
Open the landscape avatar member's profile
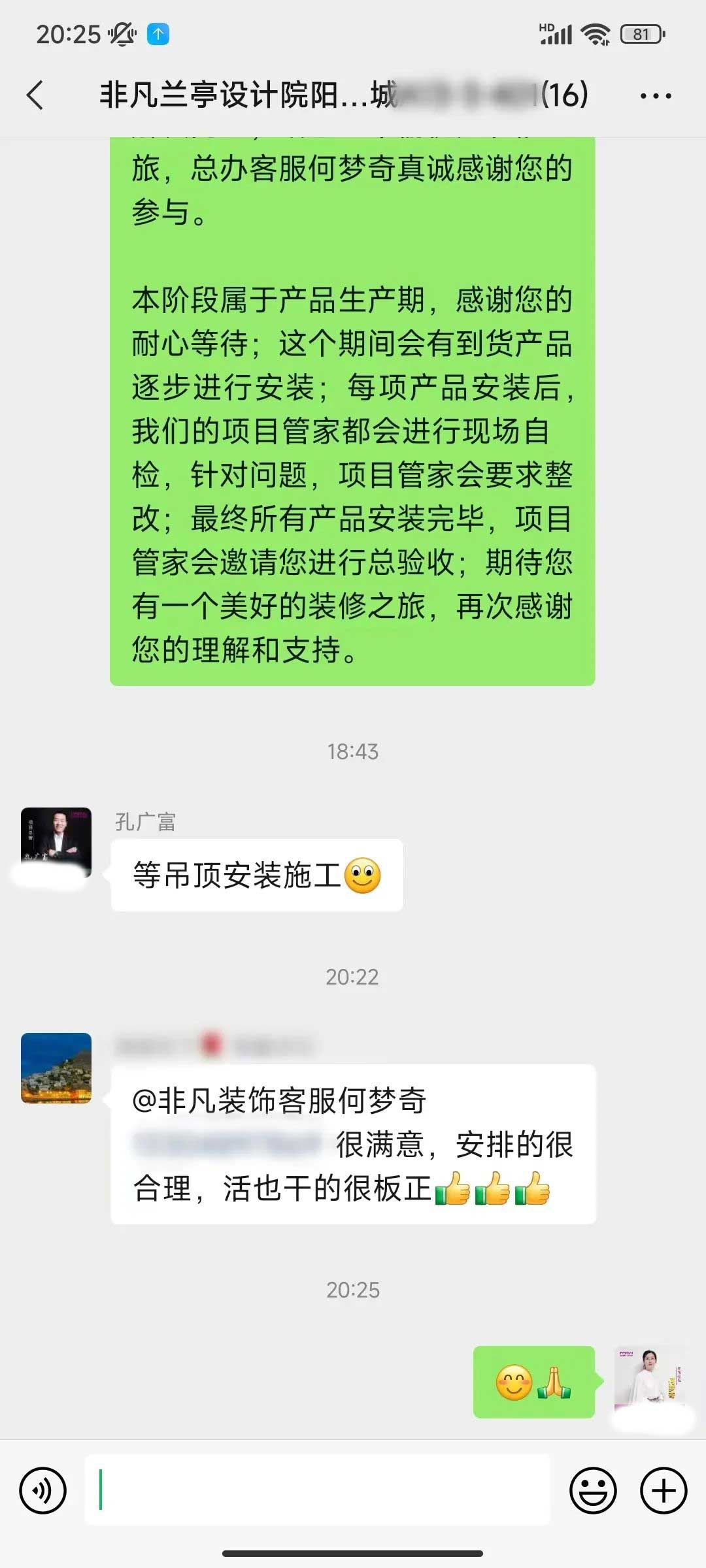click(x=56, y=1068)
